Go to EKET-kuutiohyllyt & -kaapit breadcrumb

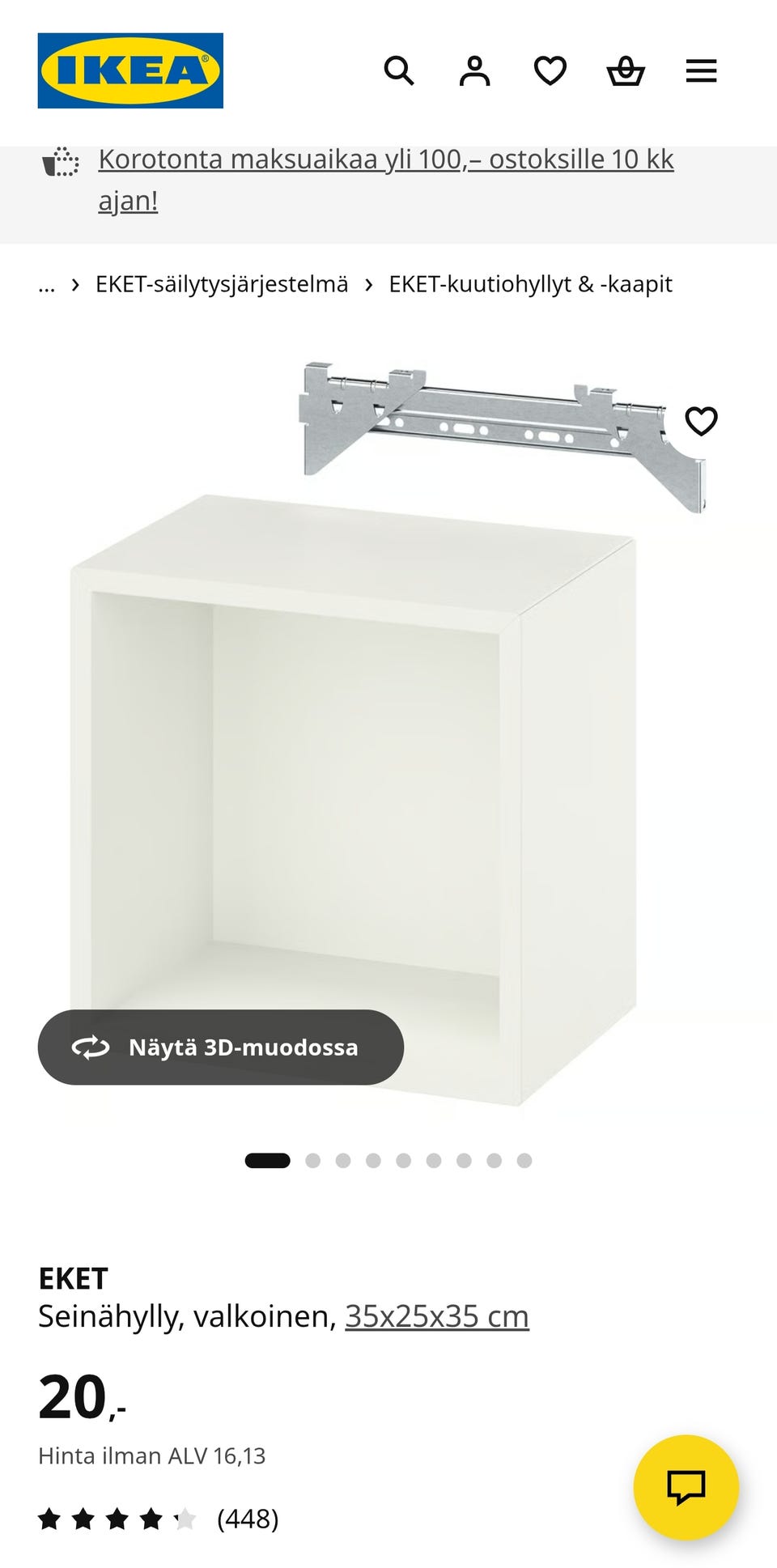click(530, 284)
